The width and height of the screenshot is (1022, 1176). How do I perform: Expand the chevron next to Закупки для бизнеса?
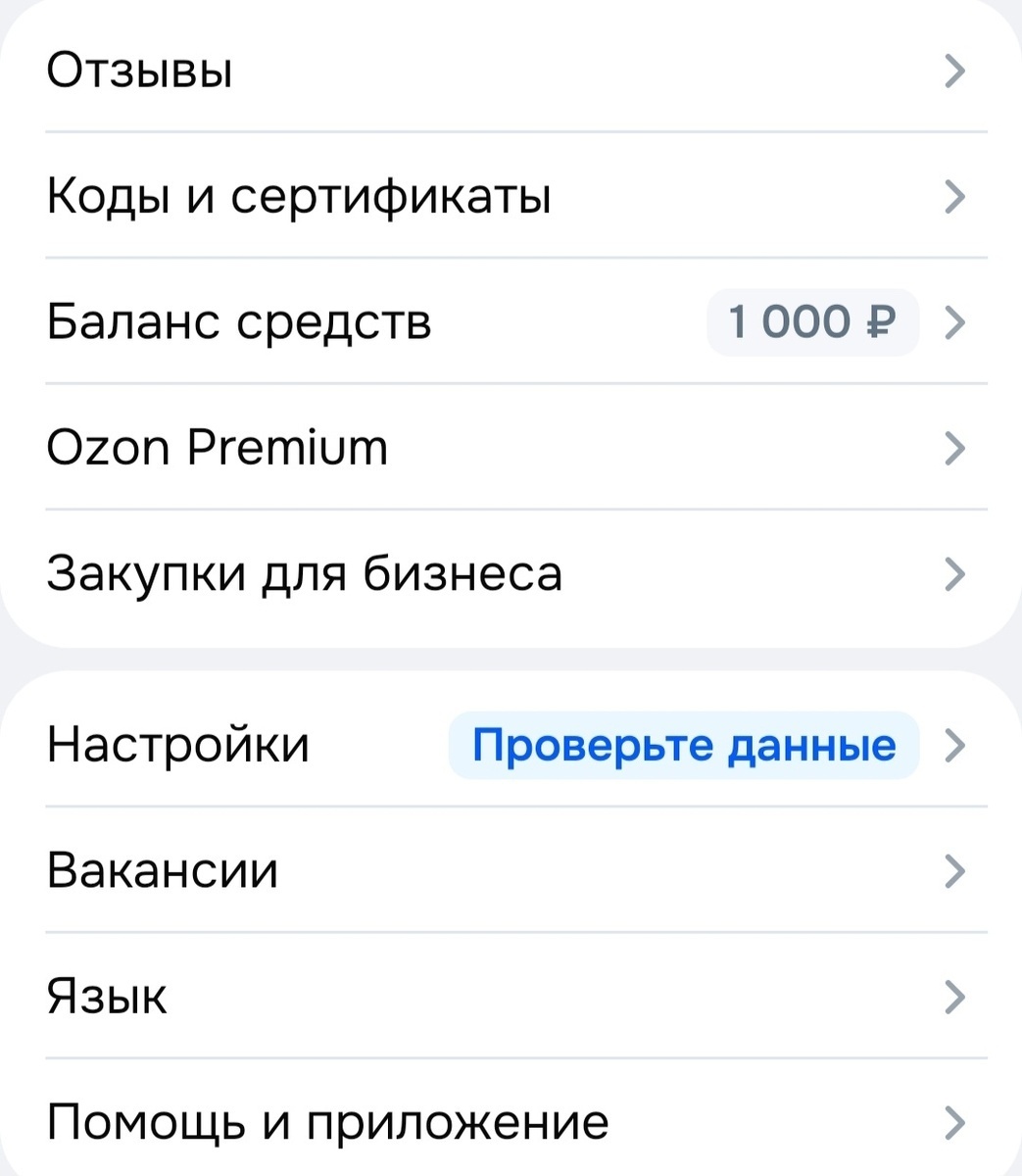click(x=954, y=574)
